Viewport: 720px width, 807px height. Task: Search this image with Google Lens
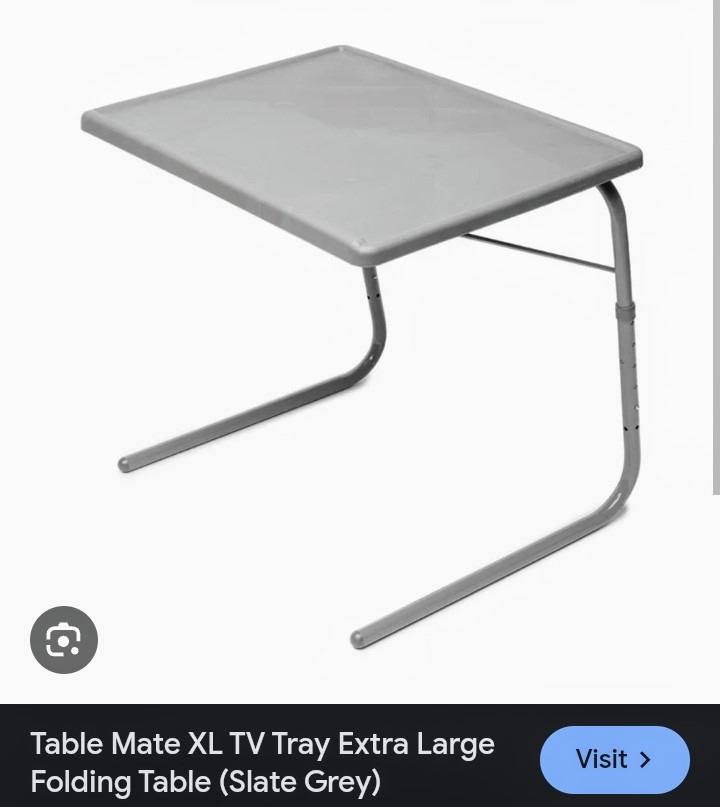(64, 639)
